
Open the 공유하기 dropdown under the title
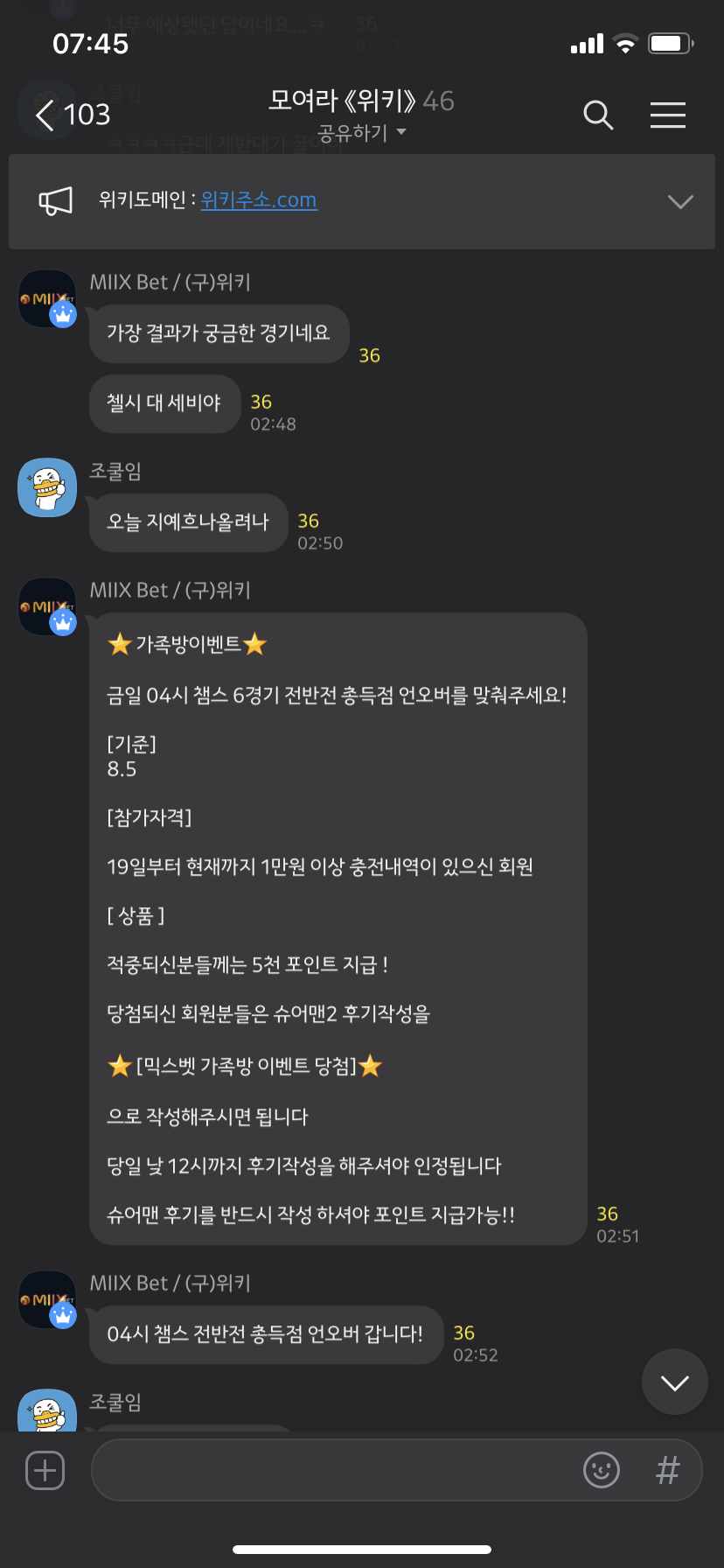click(x=361, y=133)
